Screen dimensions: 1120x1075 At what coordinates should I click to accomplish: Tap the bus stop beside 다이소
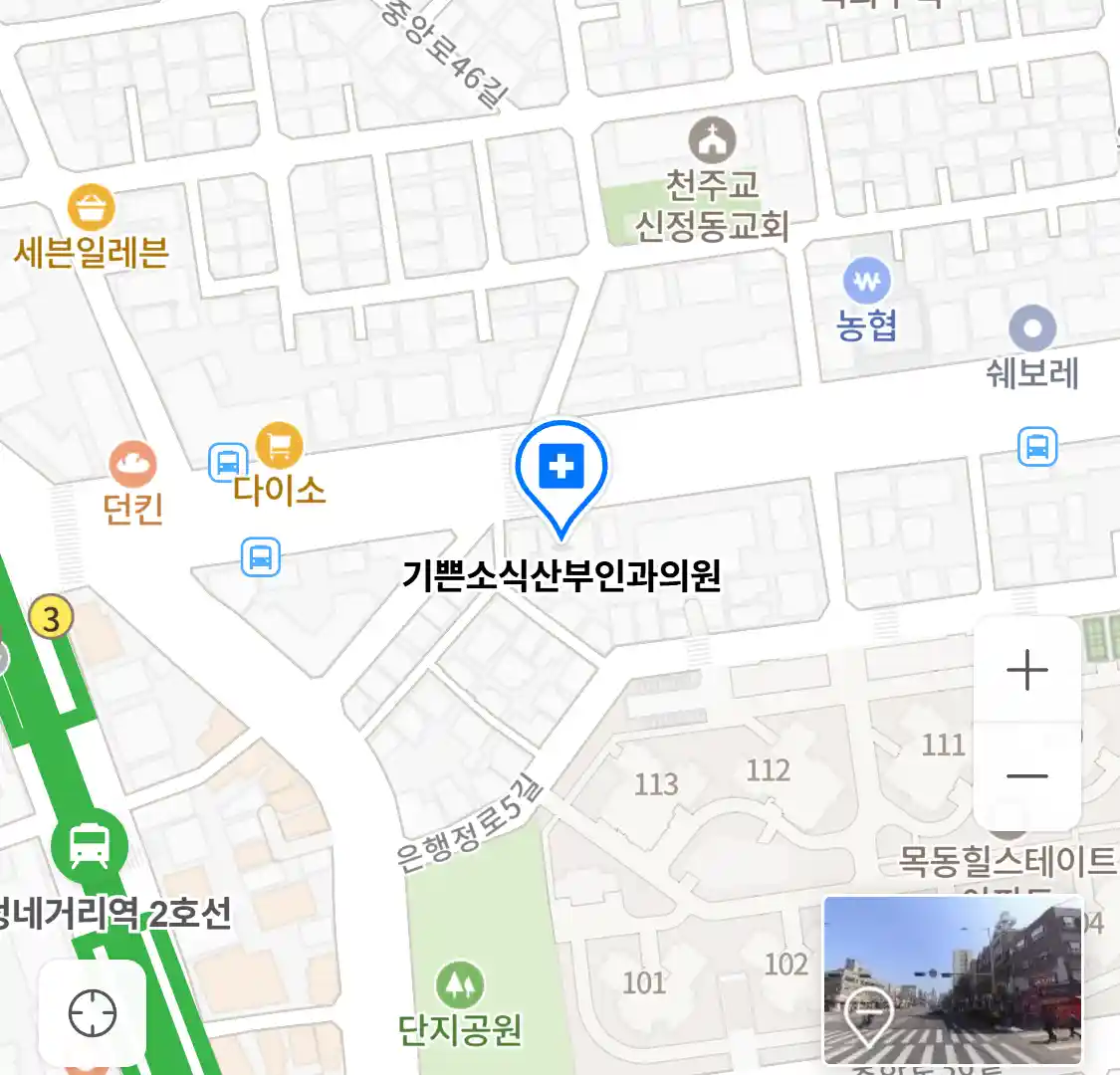[227, 462]
